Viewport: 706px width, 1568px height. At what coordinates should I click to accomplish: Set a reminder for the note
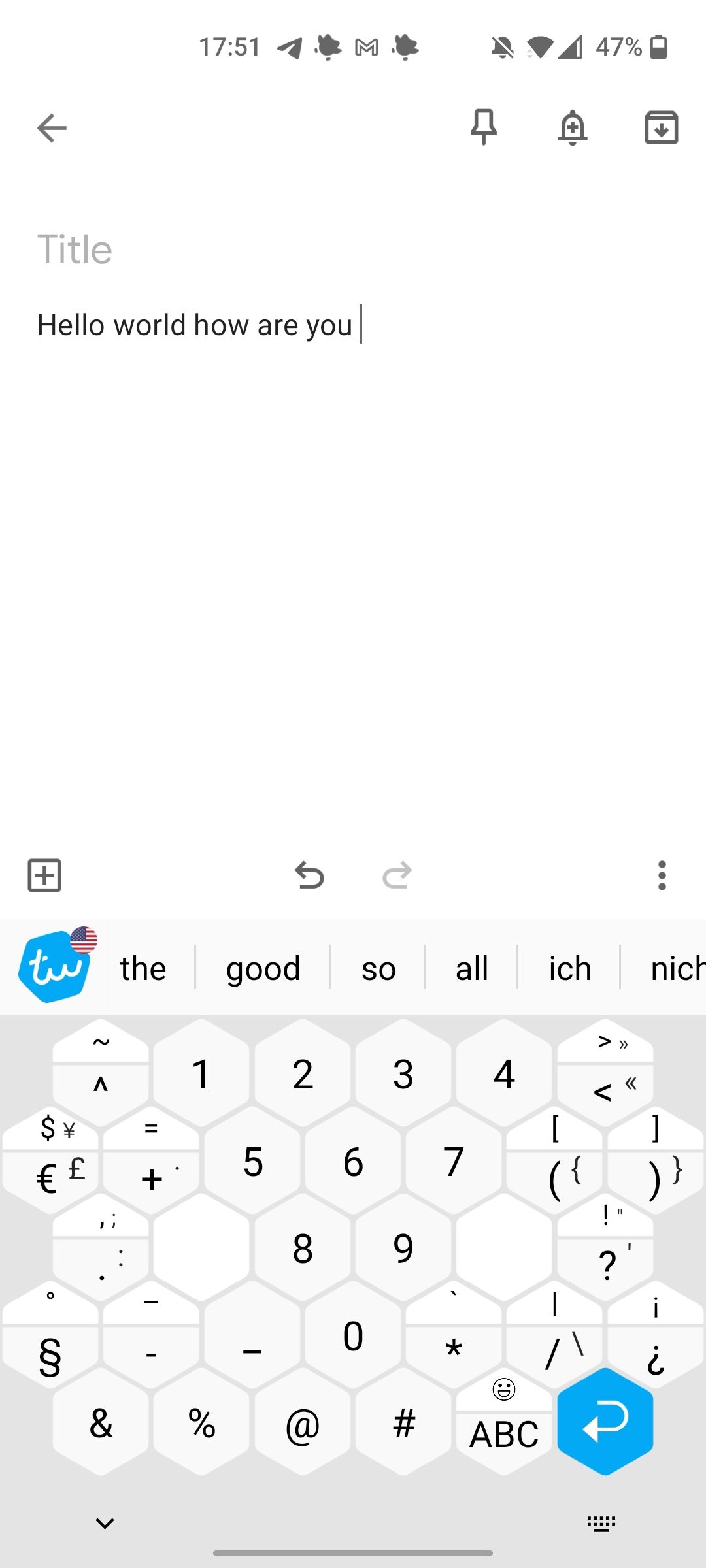[572, 127]
